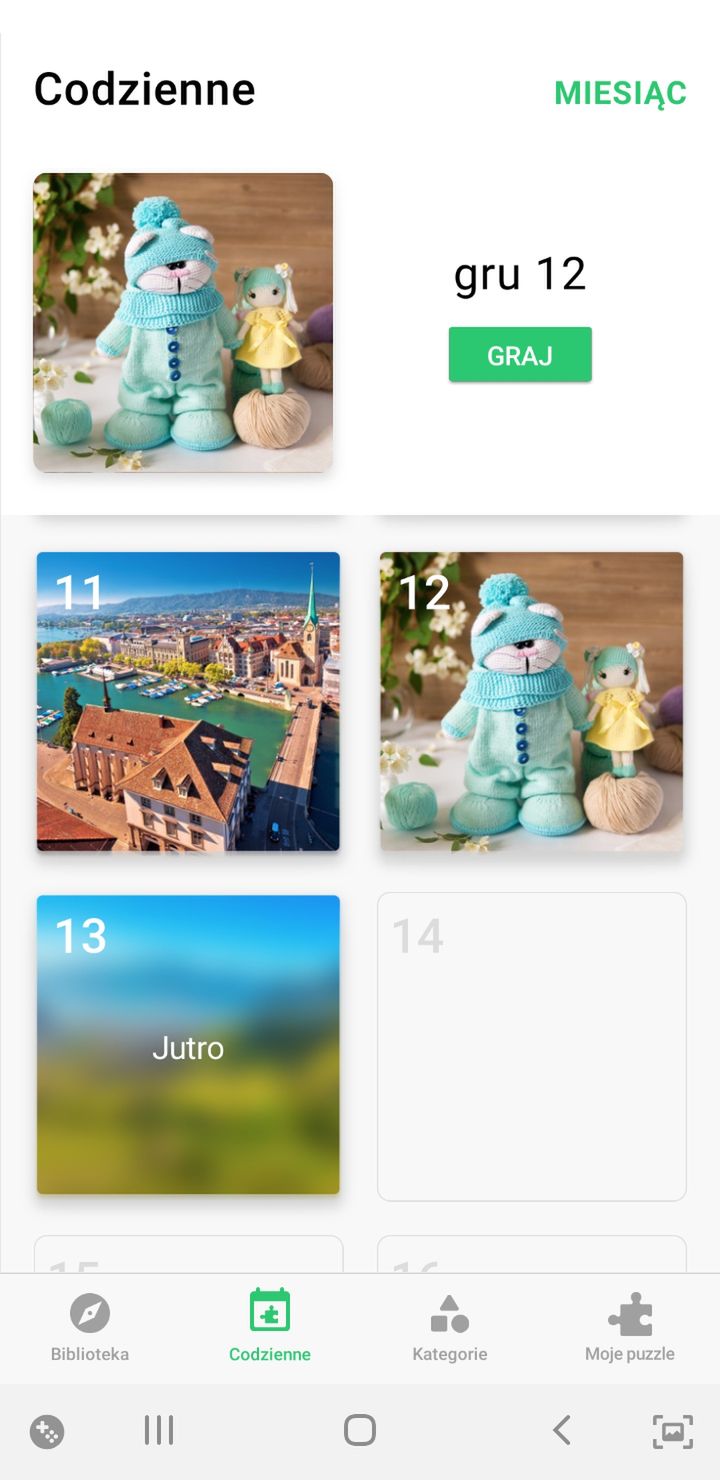Screen dimensions: 720x1480
Task: Open the featured gru 12 puzzle image
Action: pos(183,322)
